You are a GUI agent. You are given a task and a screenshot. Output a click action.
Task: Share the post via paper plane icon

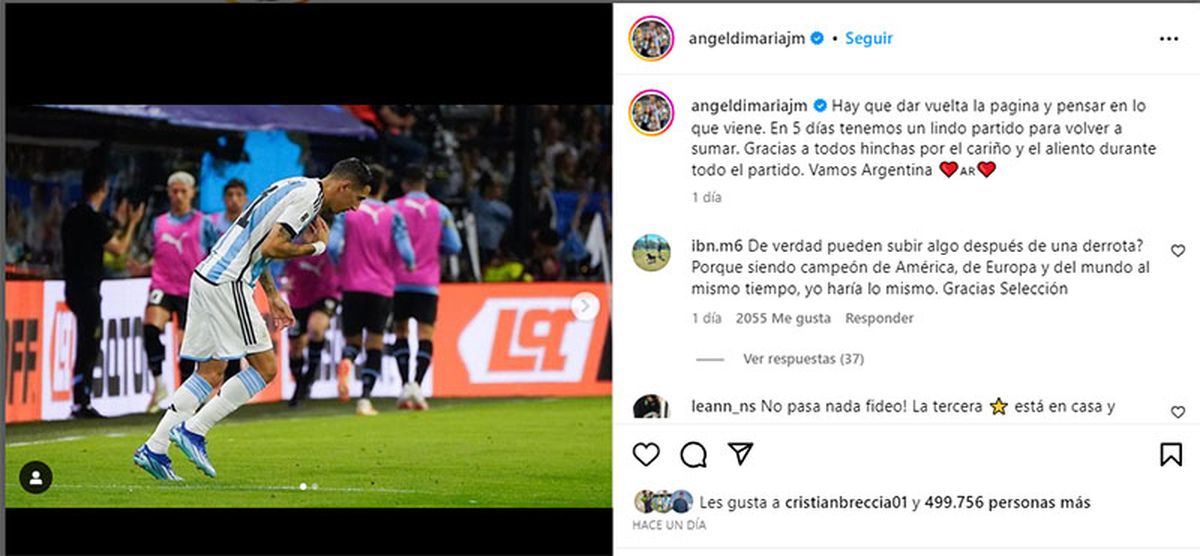(740, 454)
